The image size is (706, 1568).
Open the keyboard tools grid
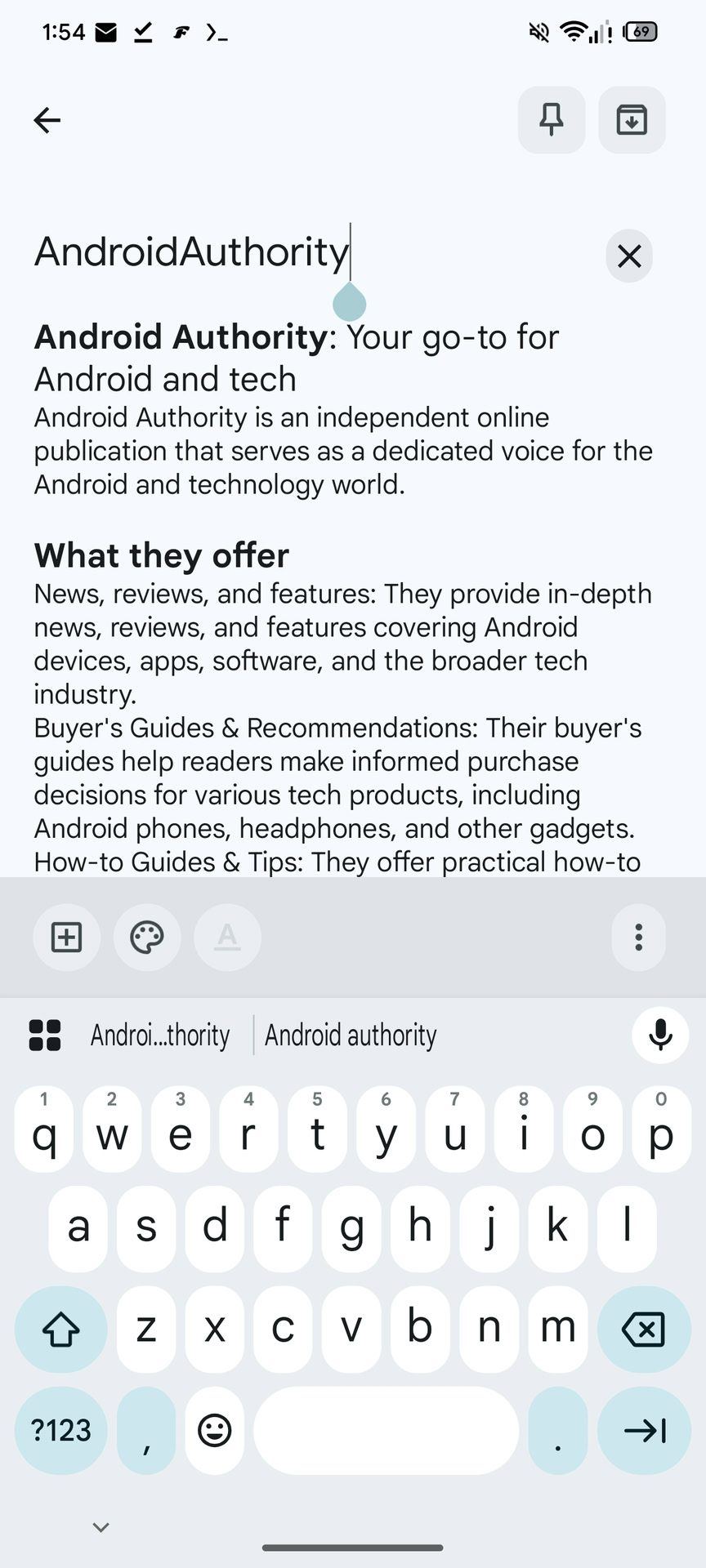click(45, 1035)
